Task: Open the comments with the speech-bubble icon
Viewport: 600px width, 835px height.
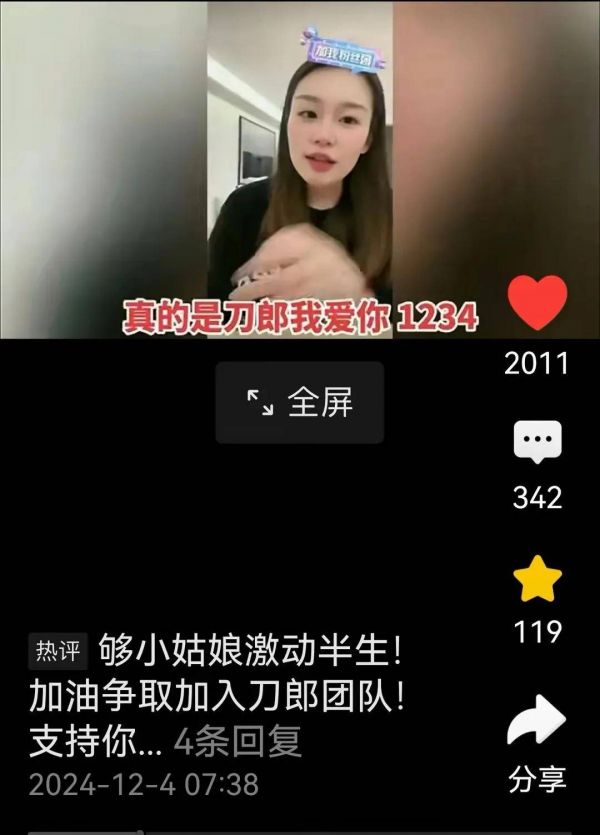Action: 537,441
